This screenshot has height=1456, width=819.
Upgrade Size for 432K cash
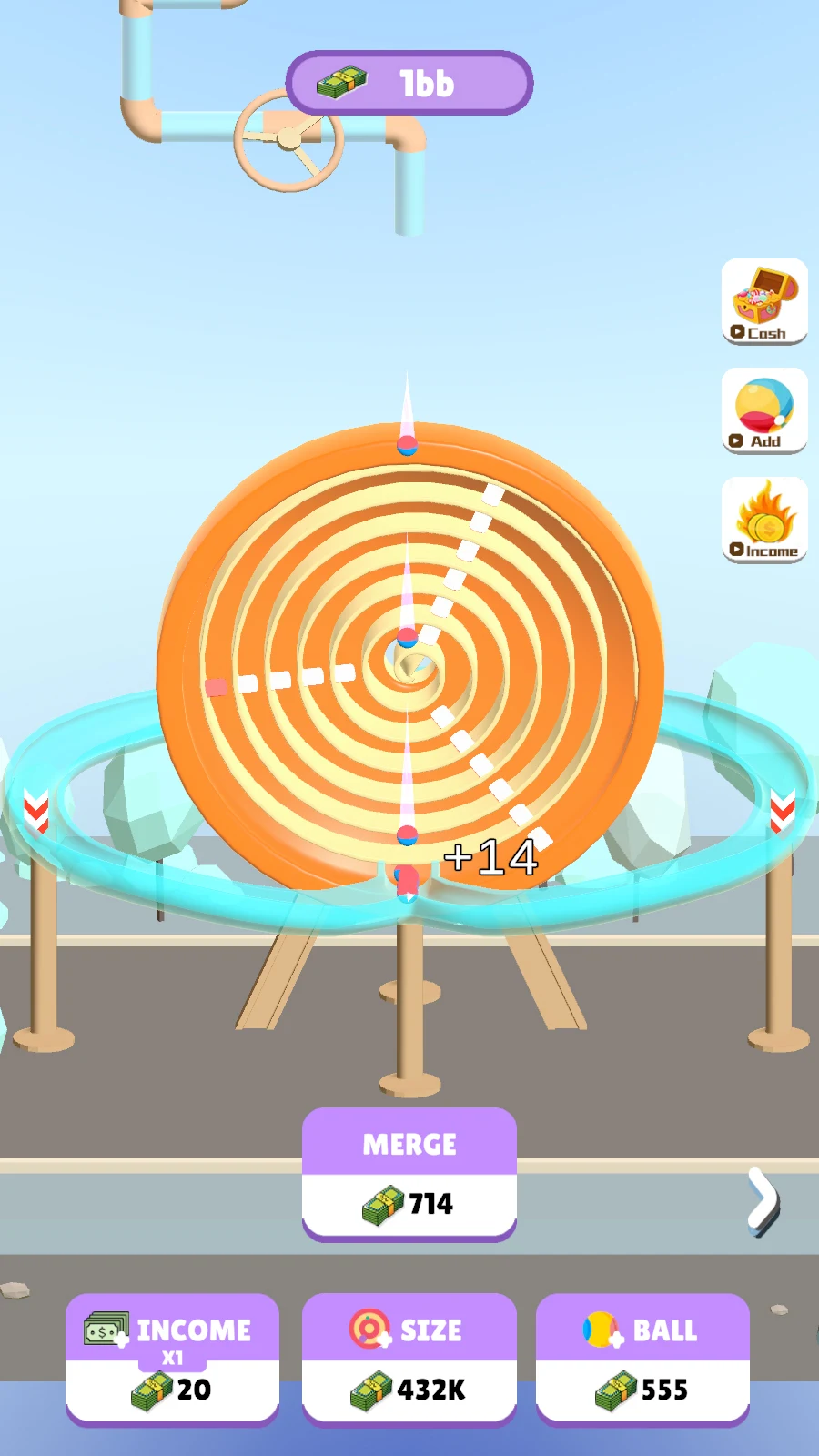pyautogui.click(x=409, y=1360)
